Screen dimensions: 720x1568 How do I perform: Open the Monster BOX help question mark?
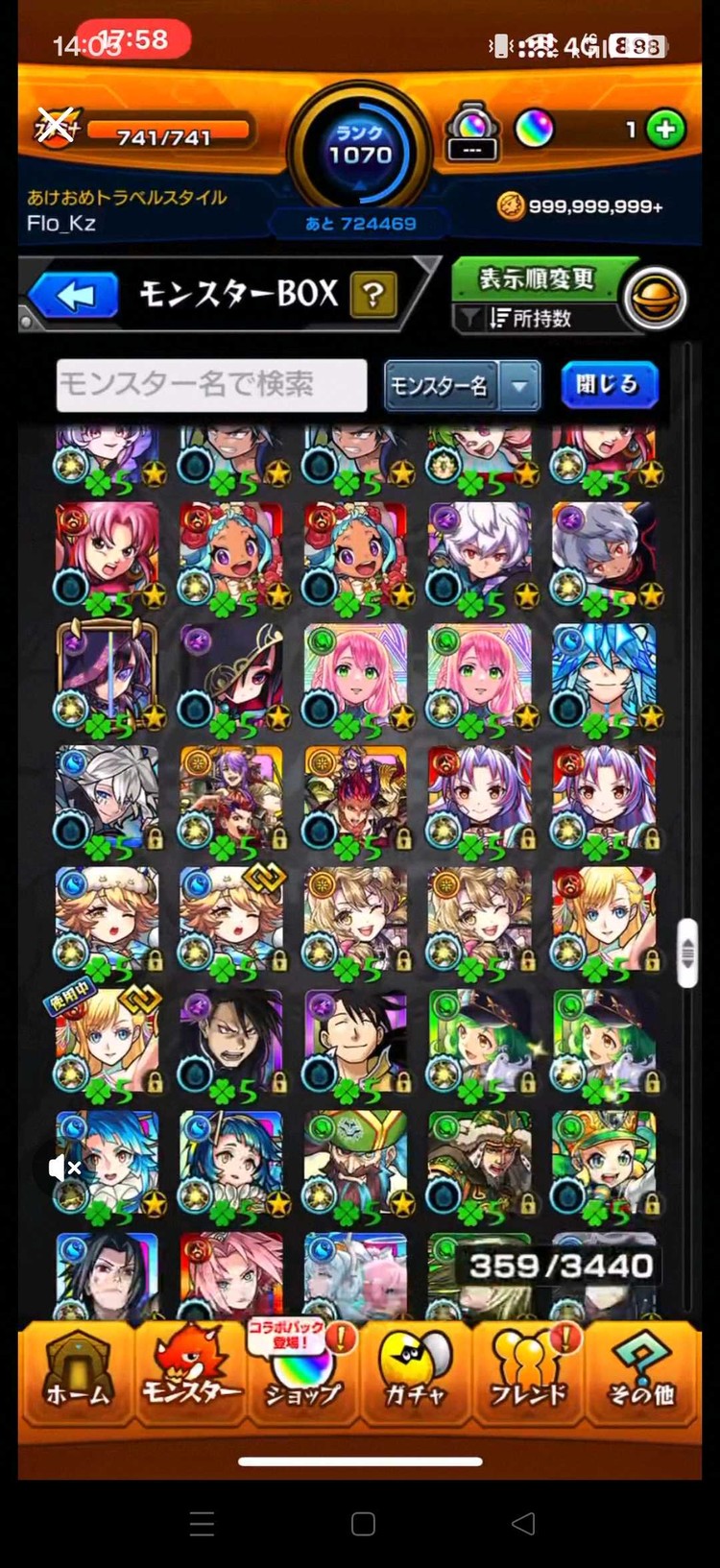coord(373,295)
